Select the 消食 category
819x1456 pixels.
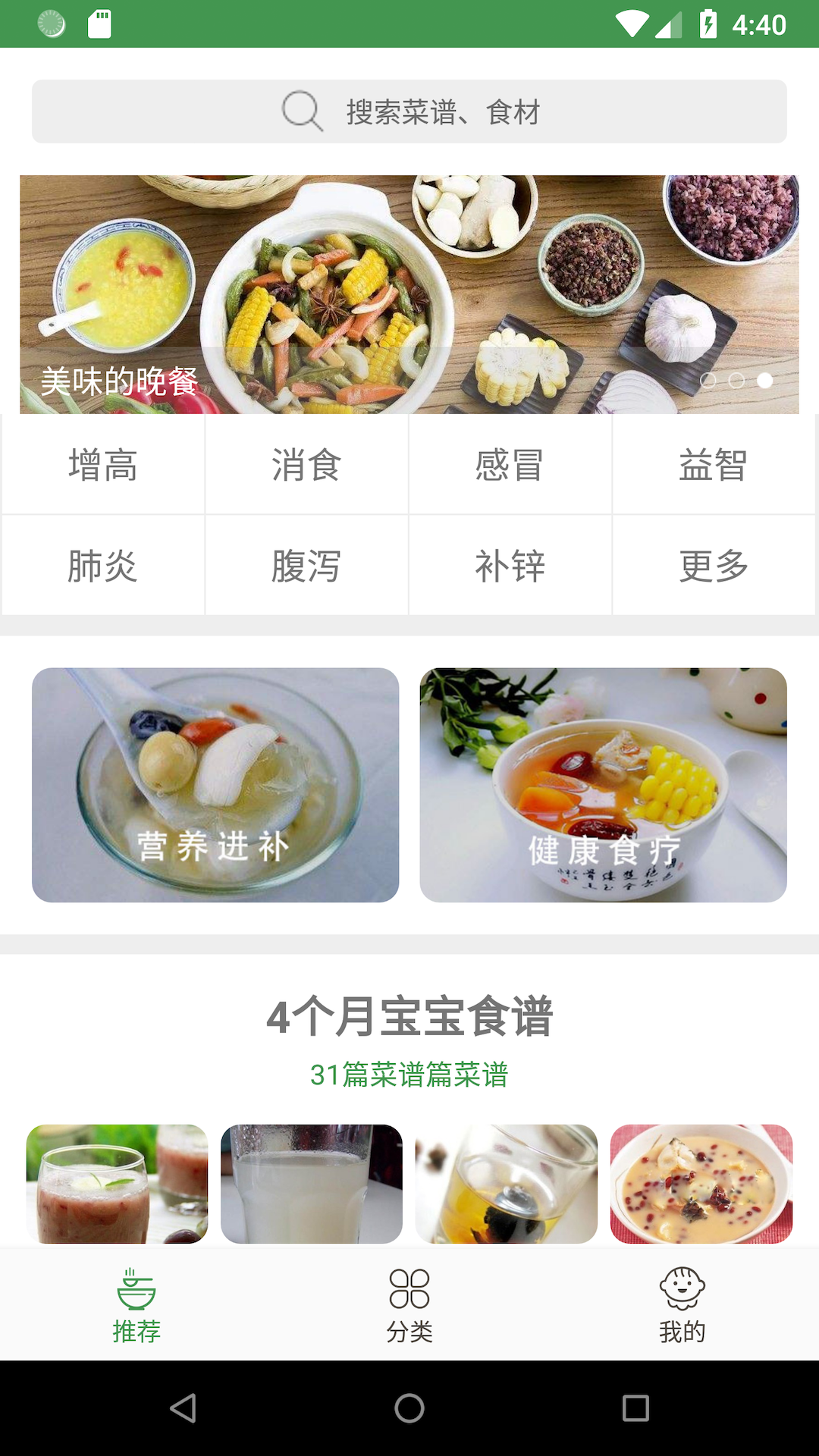coord(306,464)
